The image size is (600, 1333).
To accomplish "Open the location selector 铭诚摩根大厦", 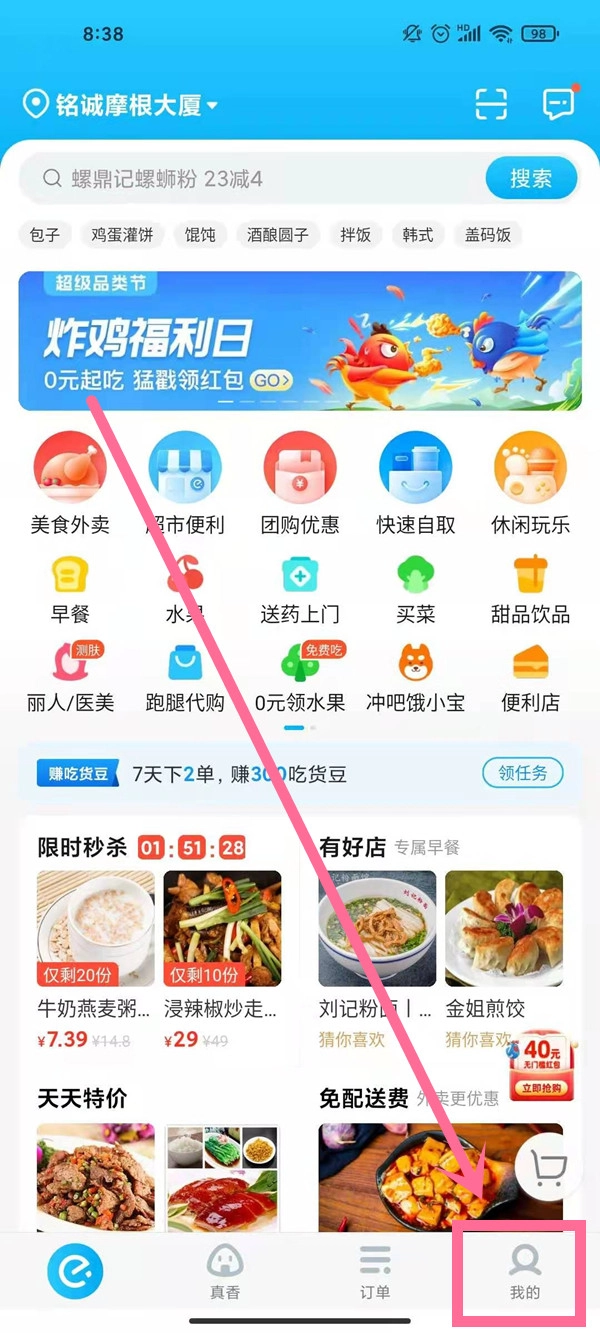I will 120,104.
